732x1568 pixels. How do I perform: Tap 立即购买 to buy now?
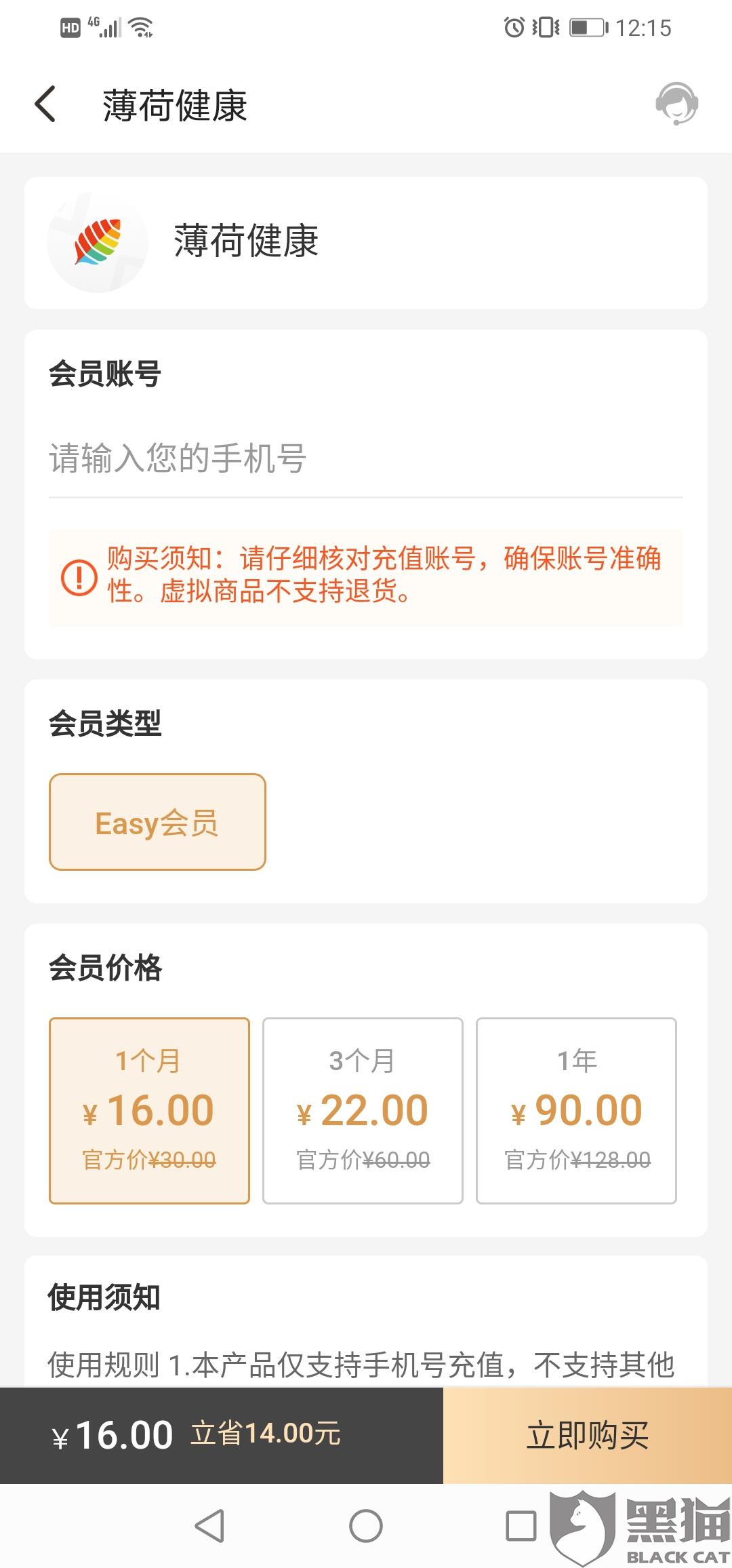[x=587, y=1435]
